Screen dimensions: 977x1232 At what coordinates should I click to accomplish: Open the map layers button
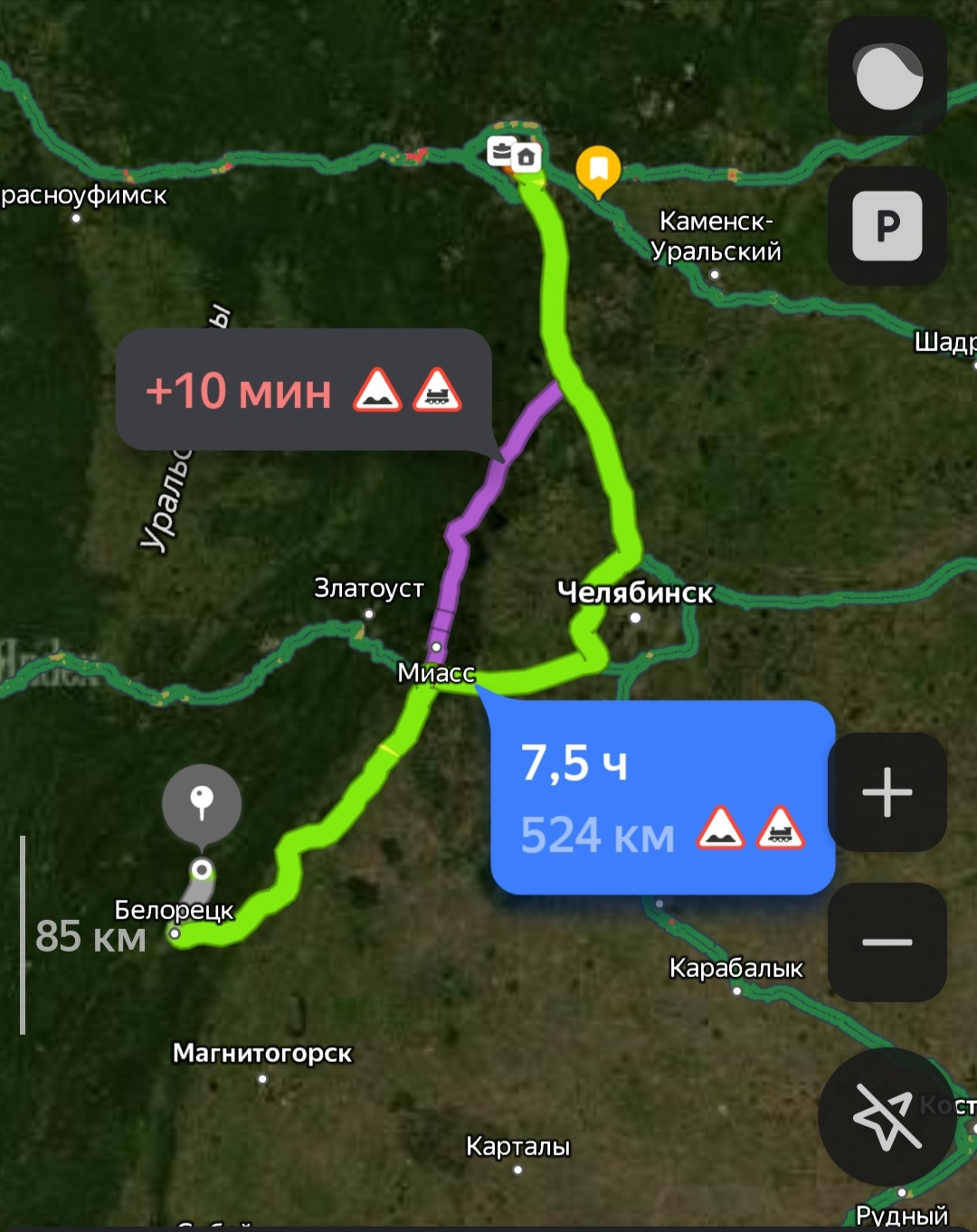(x=887, y=77)
